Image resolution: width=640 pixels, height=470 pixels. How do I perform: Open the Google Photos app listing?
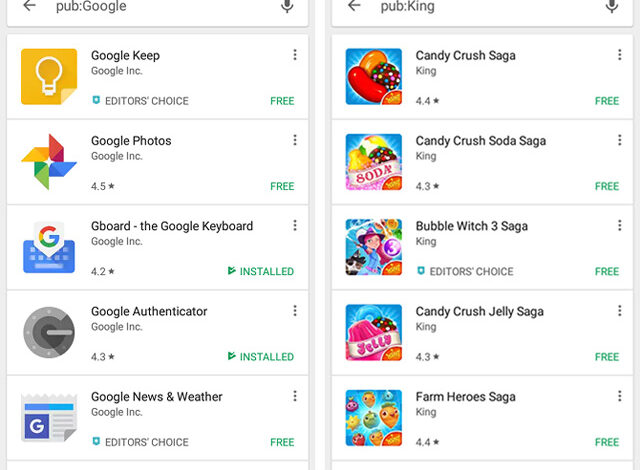pos(131,141)
